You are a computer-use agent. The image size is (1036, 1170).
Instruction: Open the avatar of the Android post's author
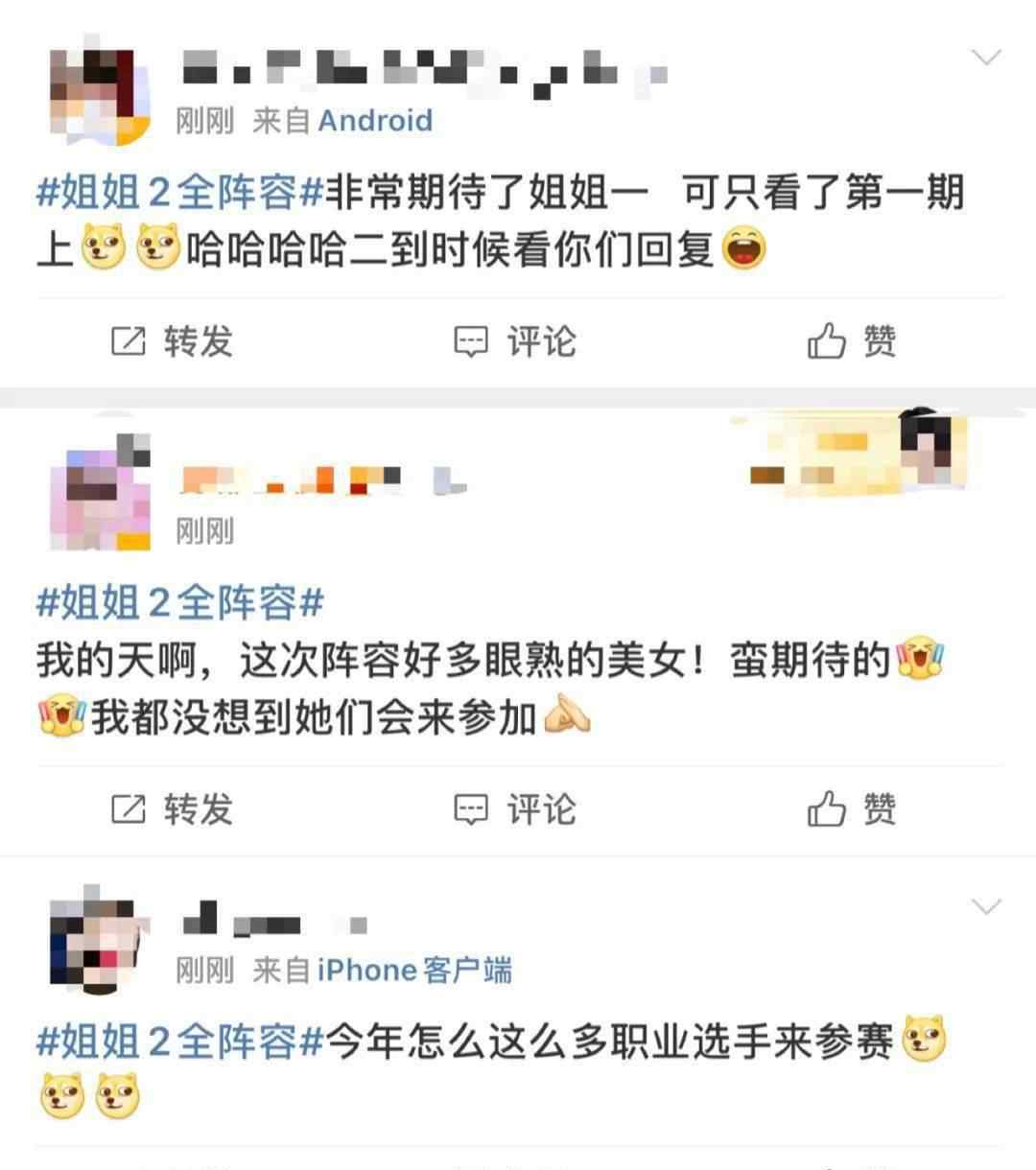pos(100,94)
